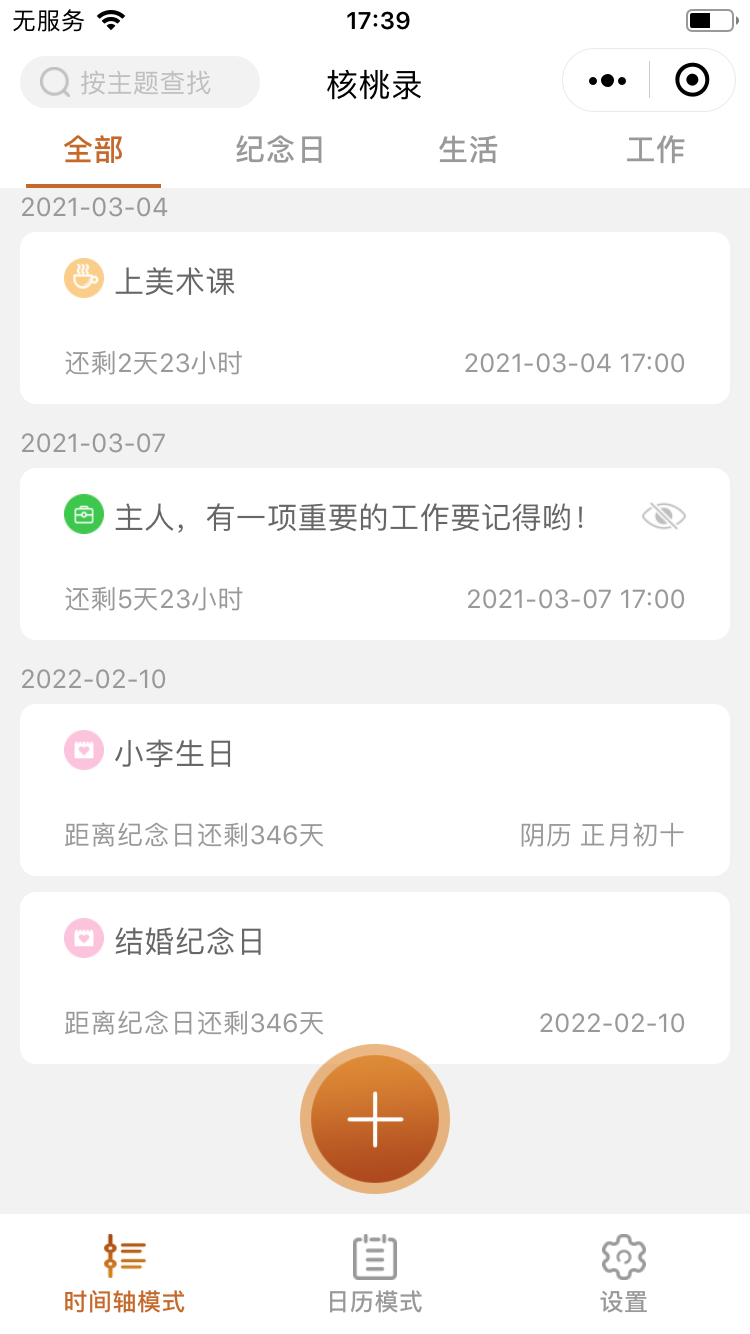Open the 主人，有一项重要的工作 card
Image resolution: width=750 pixels, height=1334 pixels.
[x=375, y=554]
